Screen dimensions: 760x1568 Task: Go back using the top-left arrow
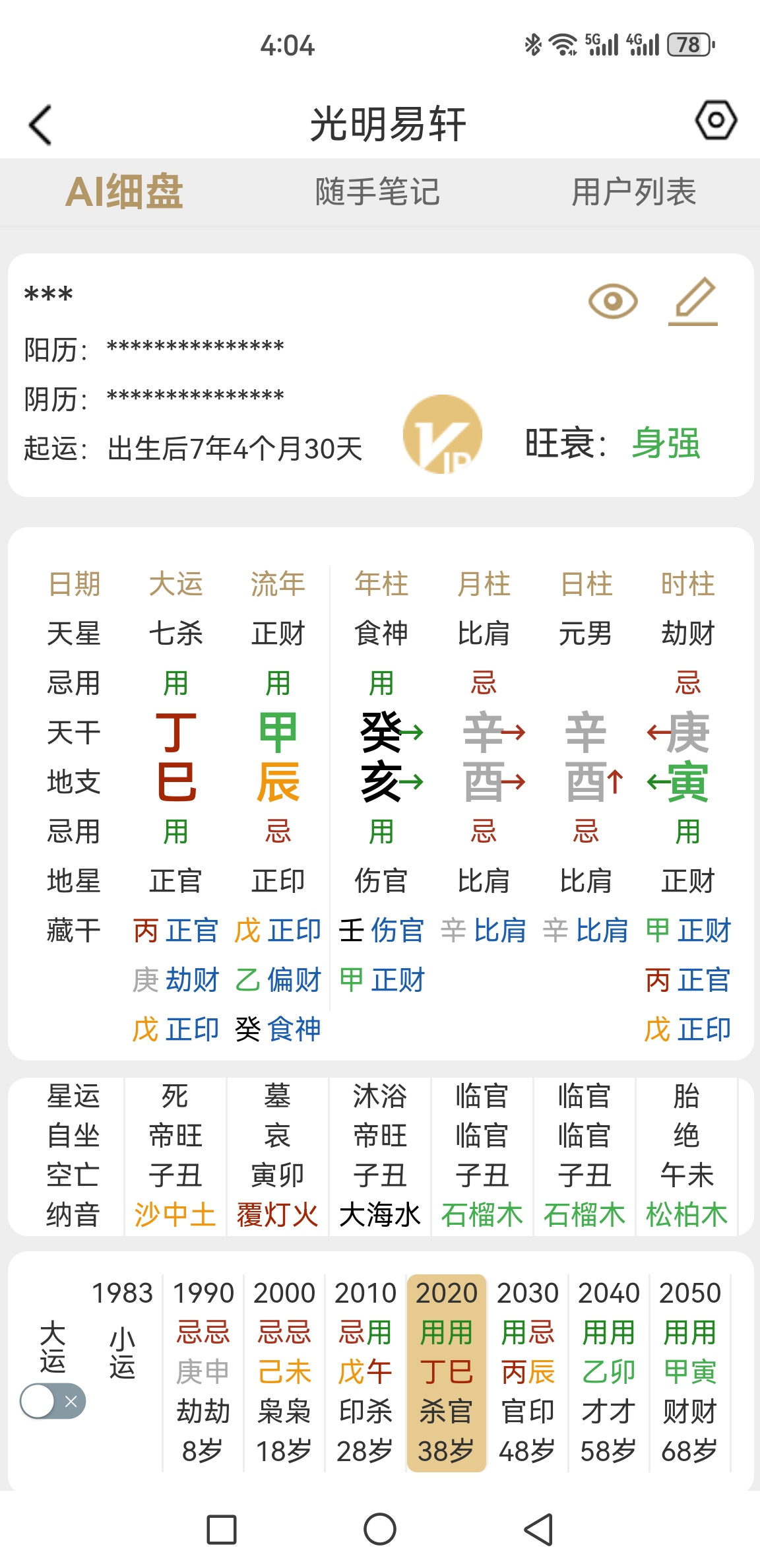(41, 125)
